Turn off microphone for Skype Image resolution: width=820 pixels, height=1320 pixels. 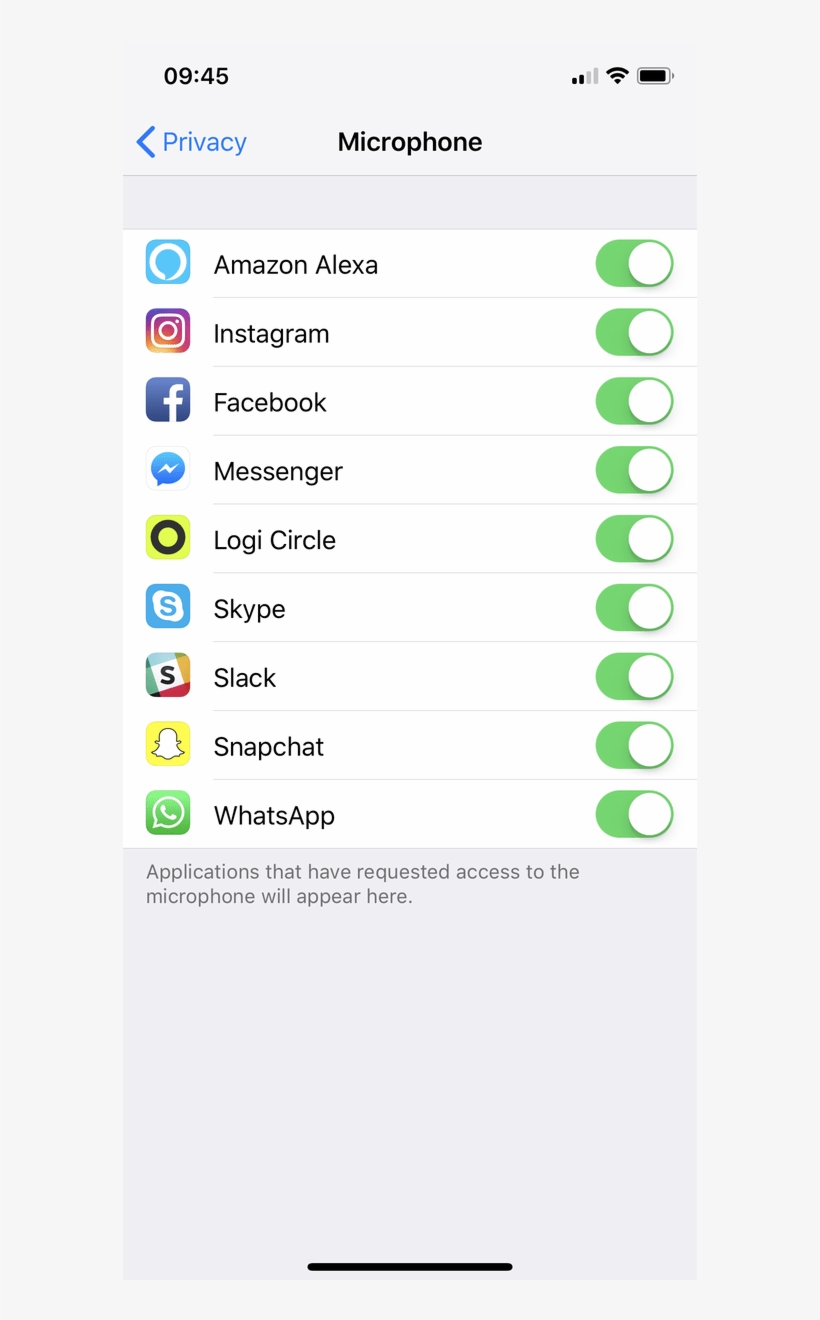(x=634, y=609)
